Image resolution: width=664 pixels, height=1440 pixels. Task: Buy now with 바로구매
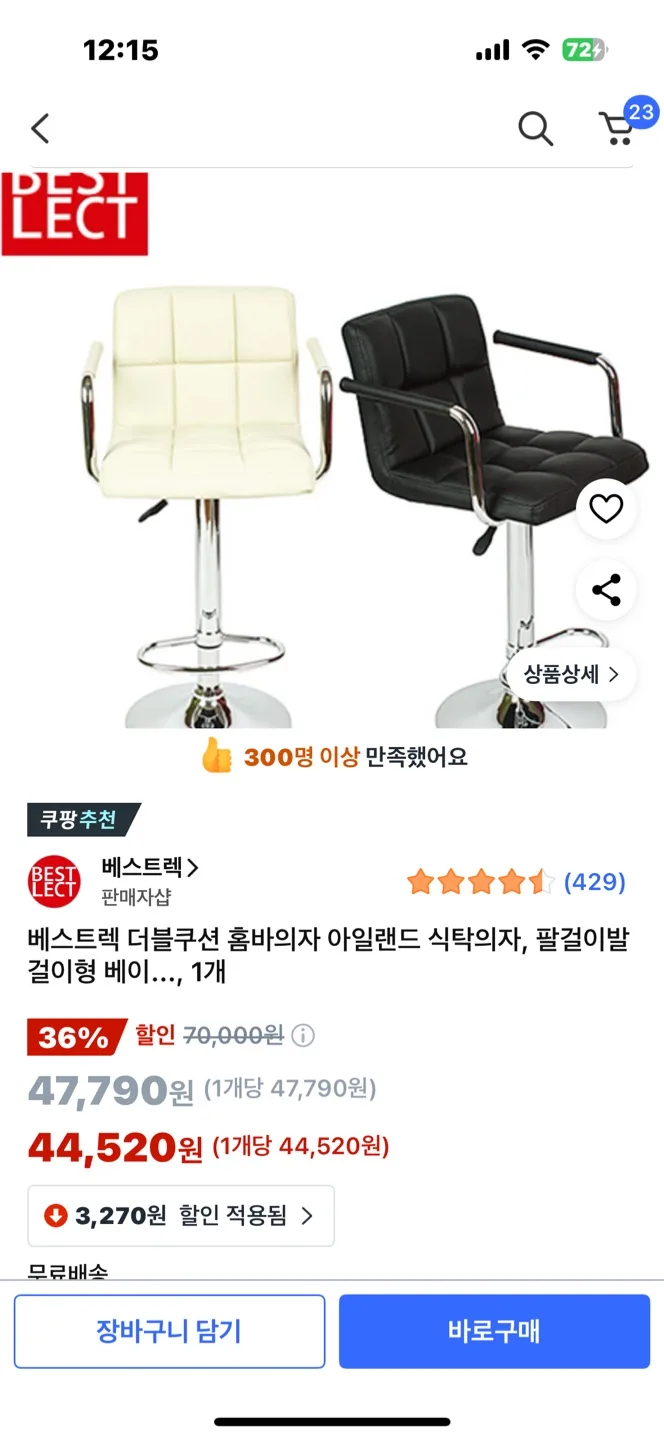[x=494, y=1331]
